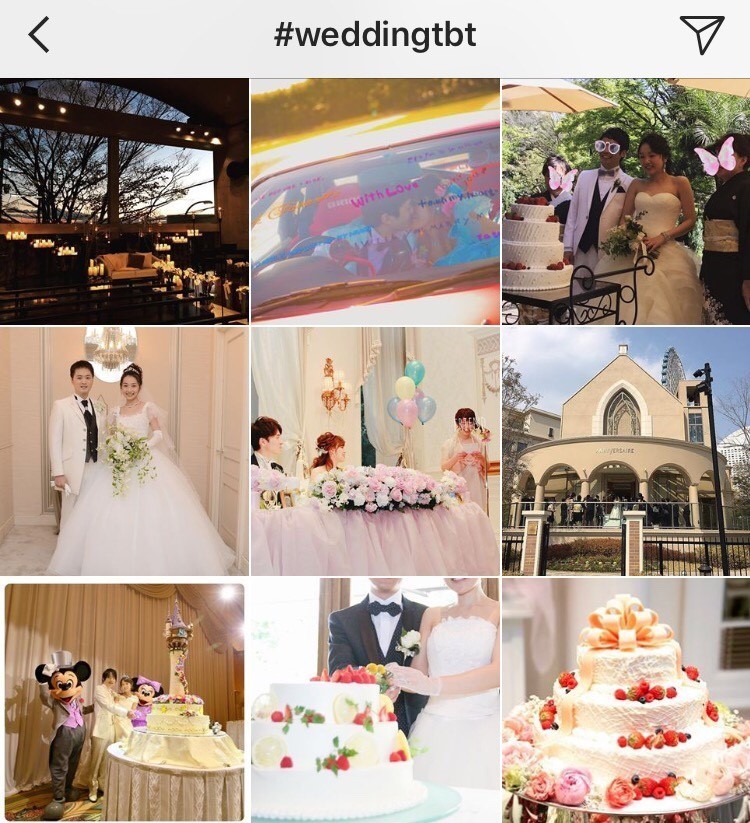Share the #weddingtbt hashtag via paper plane

pyautogui.click(x=702, y=35)
